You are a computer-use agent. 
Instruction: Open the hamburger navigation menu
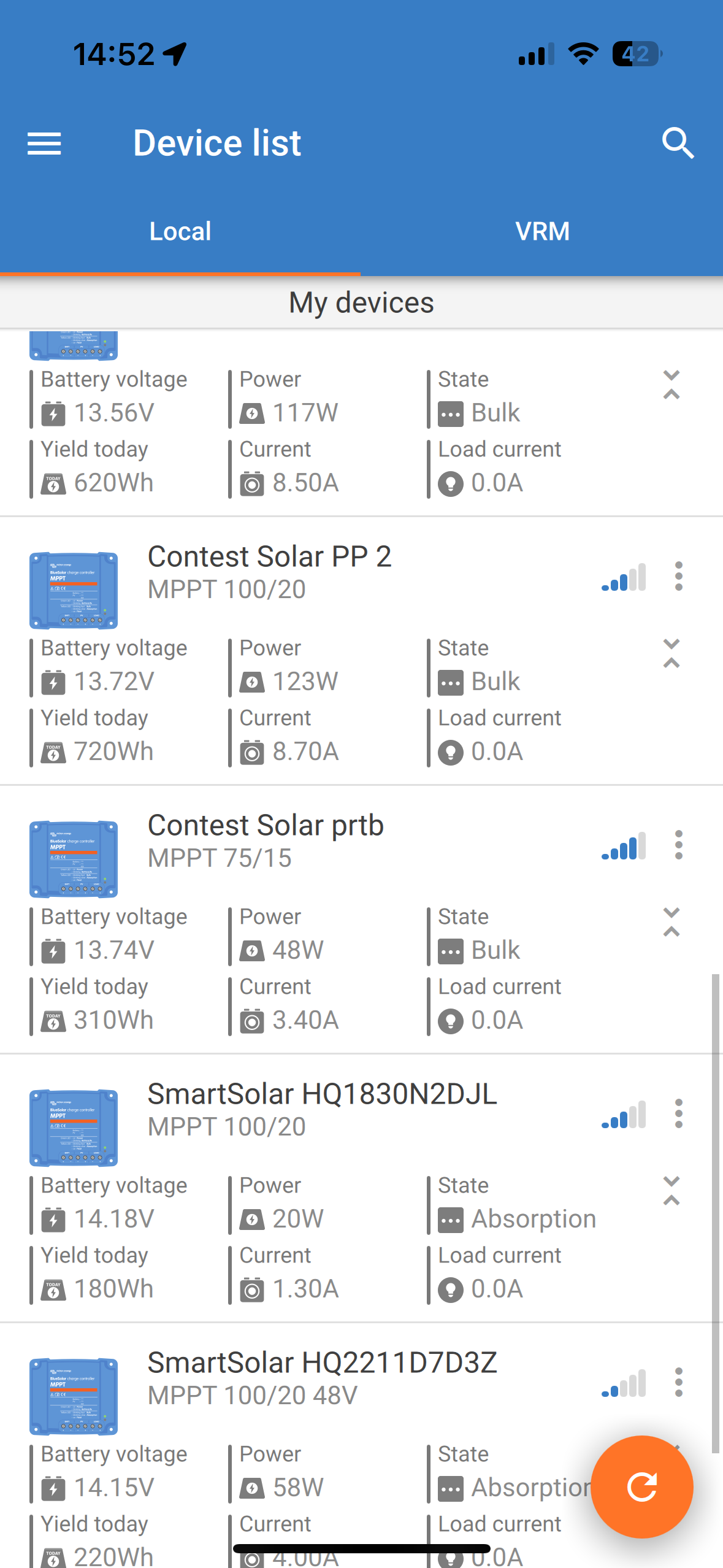point(44,144)
